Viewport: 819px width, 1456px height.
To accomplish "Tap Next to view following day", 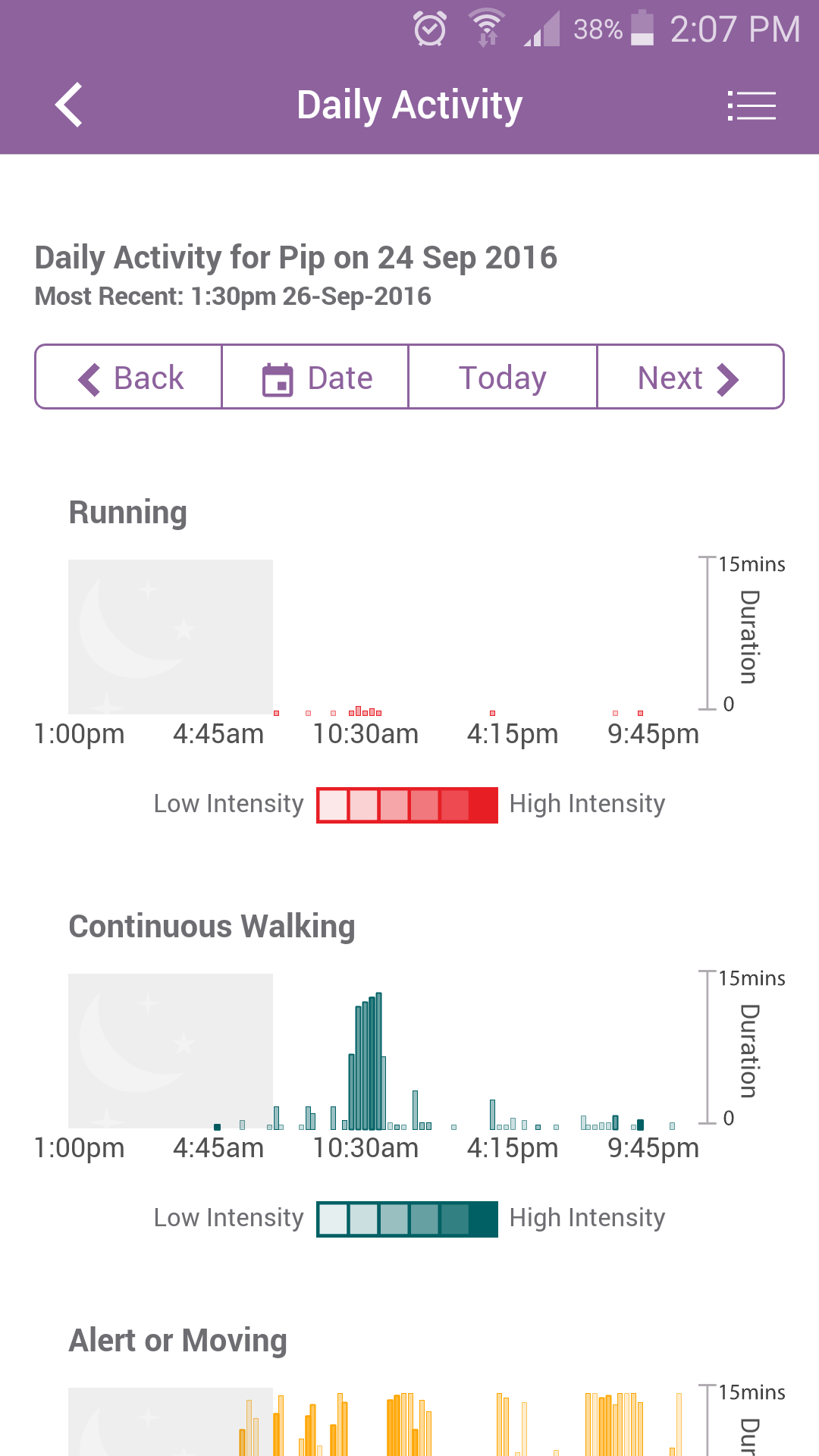I will point(689,378).
